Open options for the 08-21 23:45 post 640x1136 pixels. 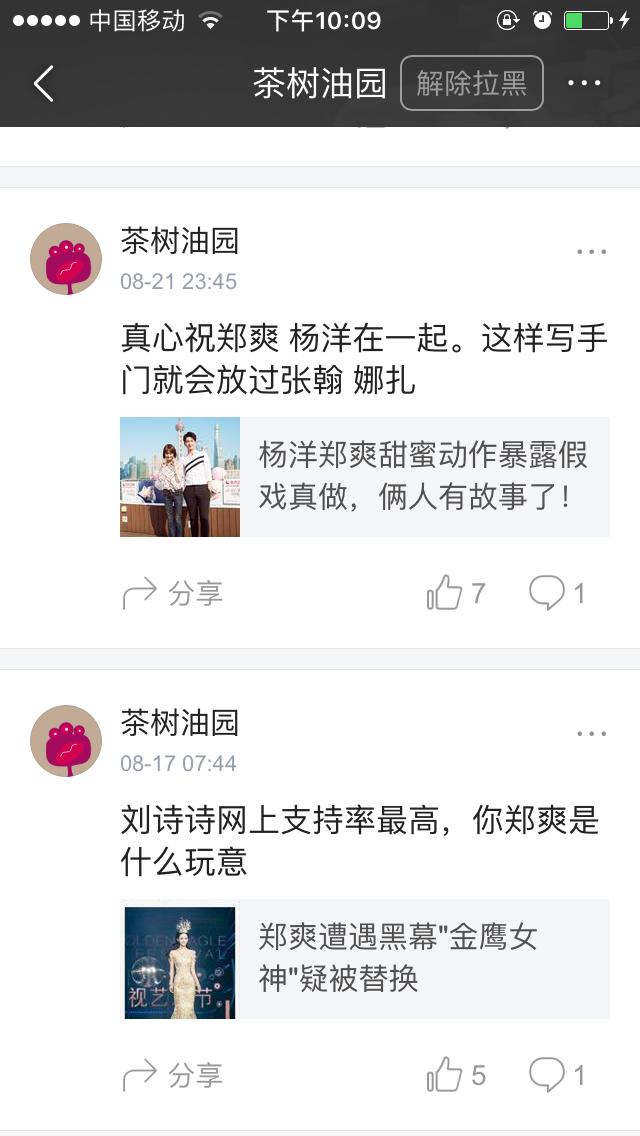591,252
